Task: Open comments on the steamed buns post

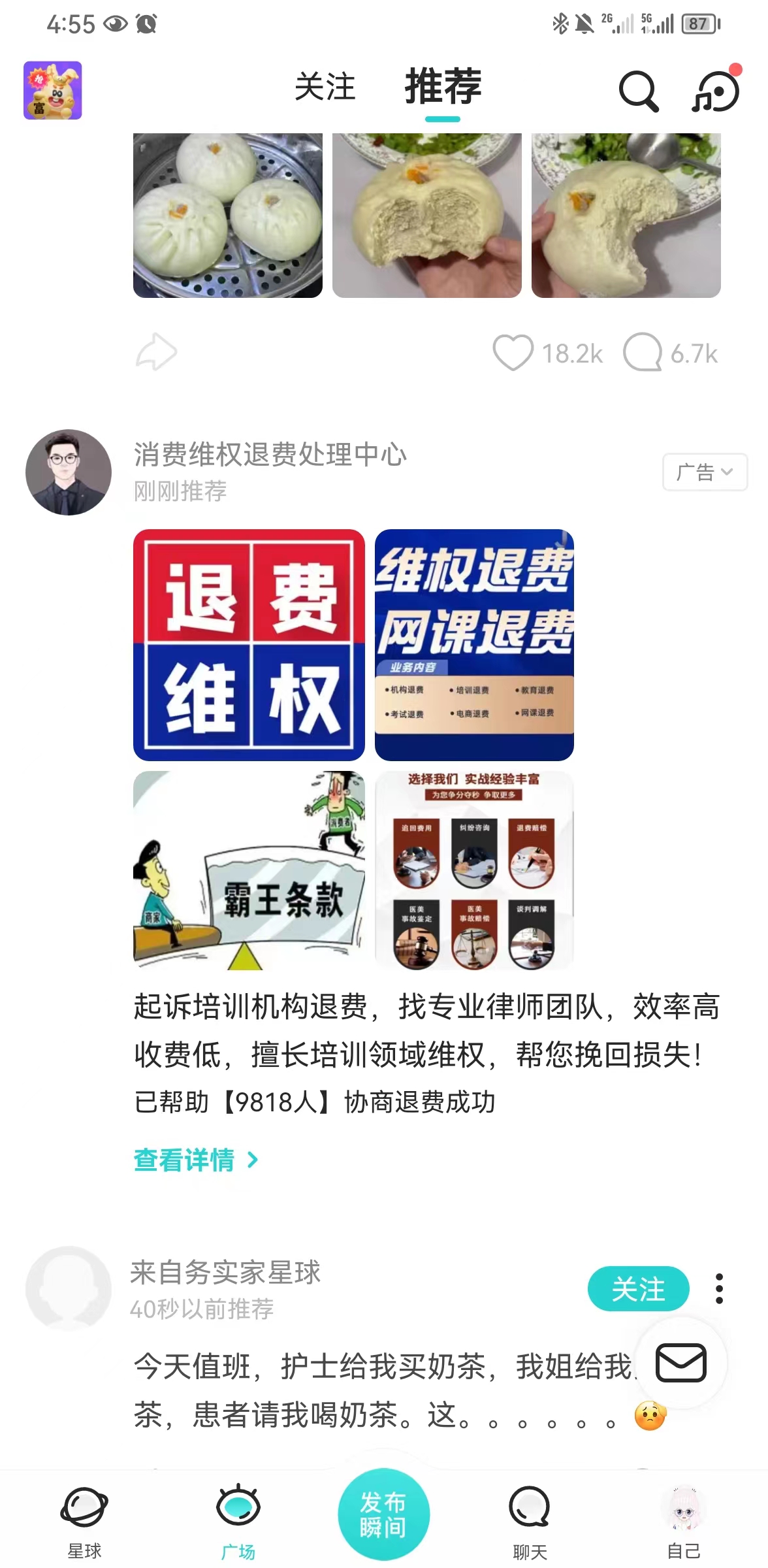Action: pos(643,353)
